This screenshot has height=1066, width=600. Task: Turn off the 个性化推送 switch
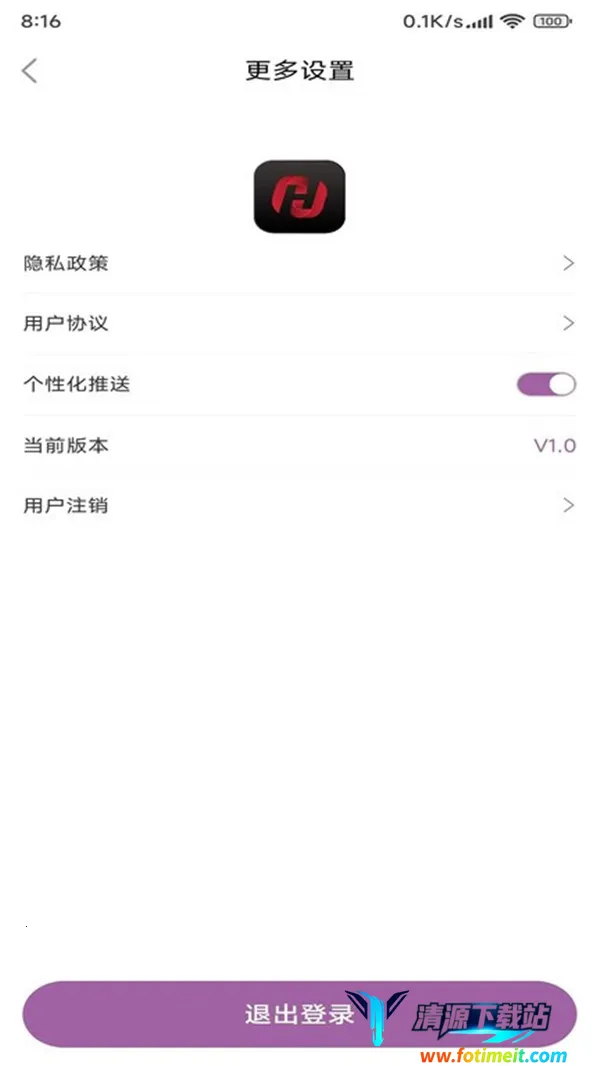[x=546, y=384]
